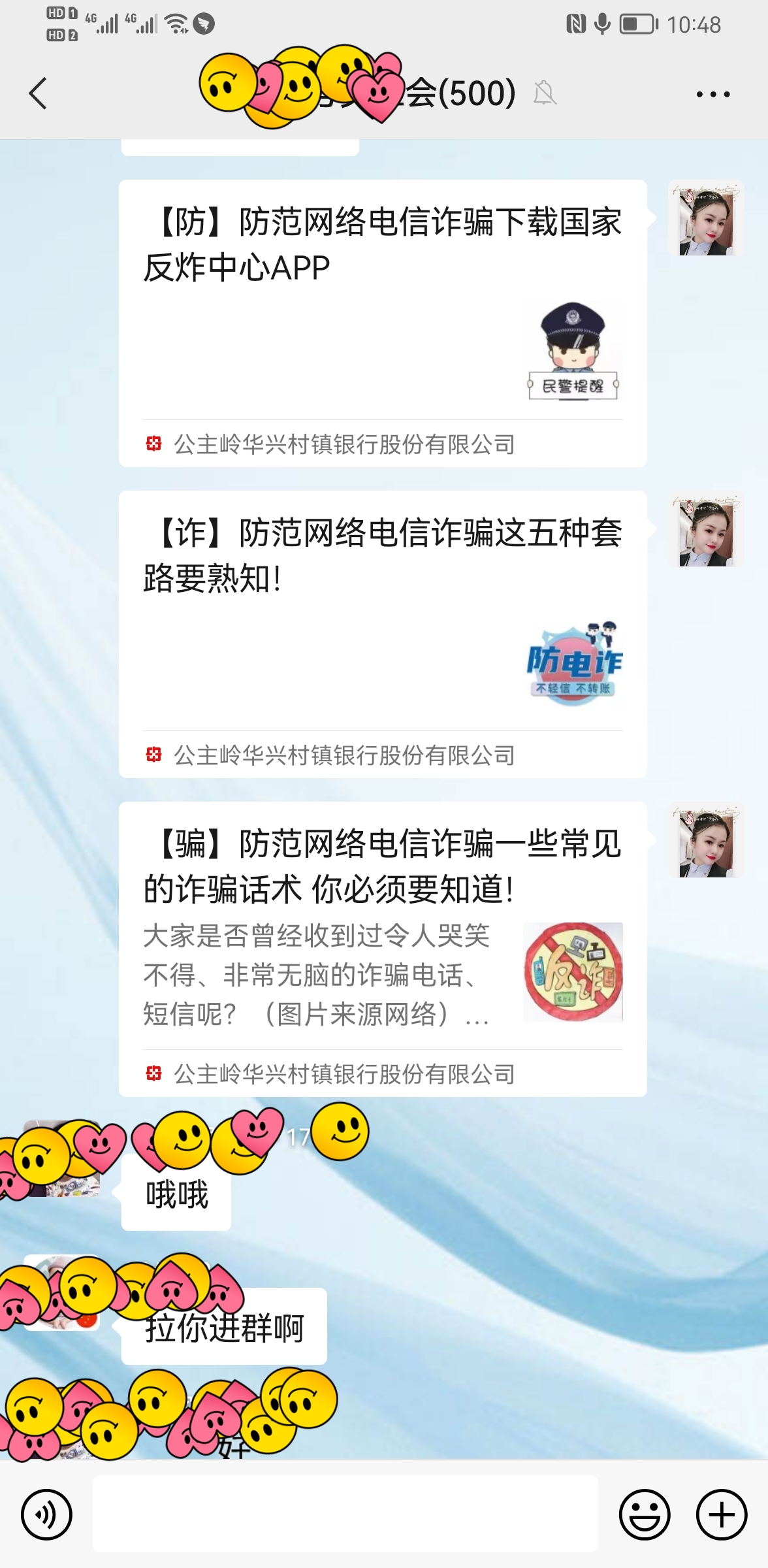Go back from the group chat

38,93
